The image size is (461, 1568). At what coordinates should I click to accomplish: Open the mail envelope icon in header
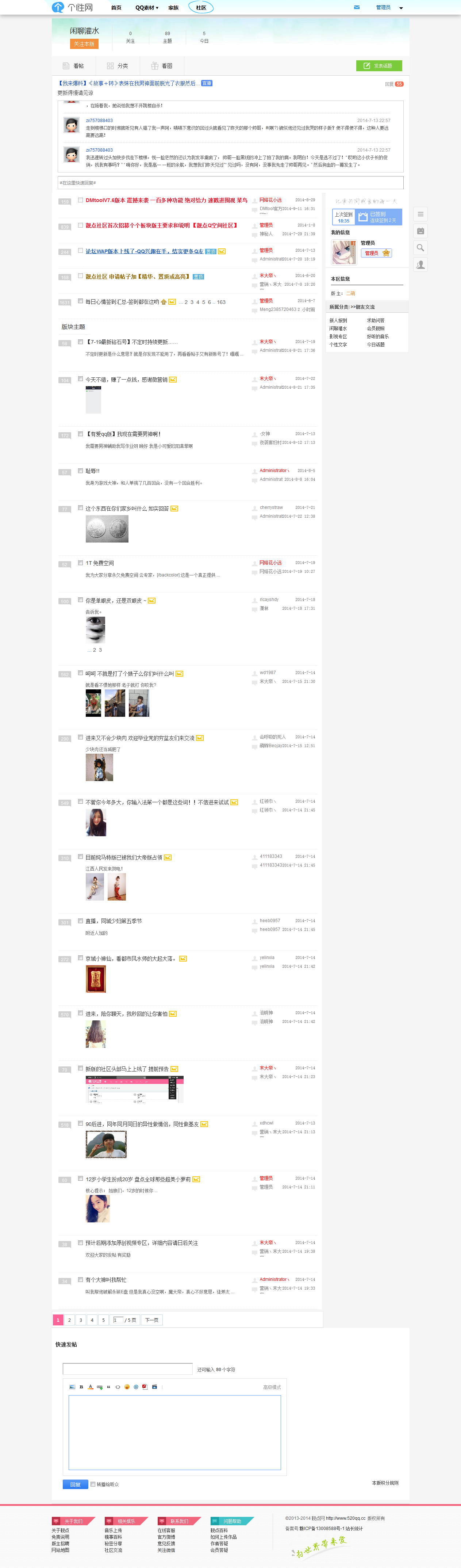coord(356,7)
